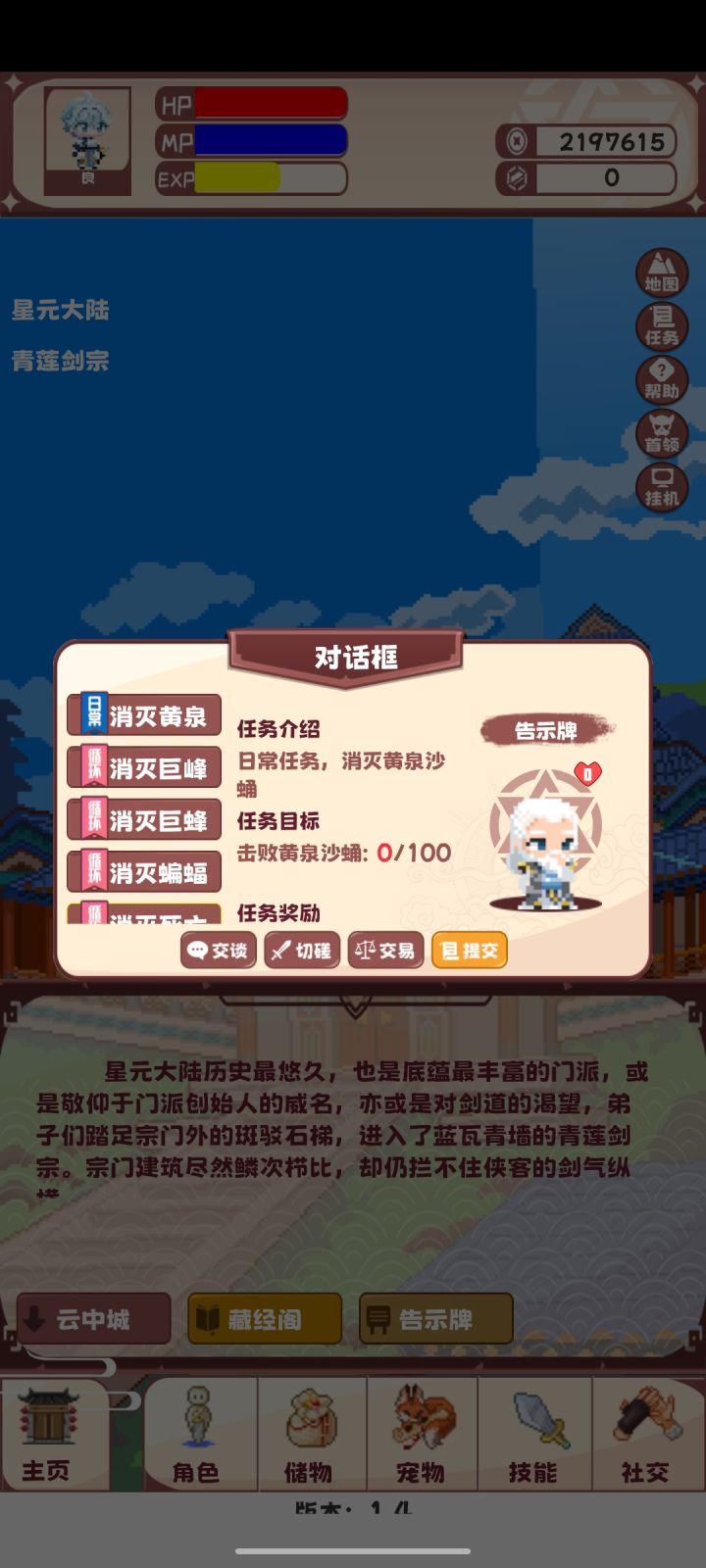Click the player avatar portrait top-left
This screenshot has height=1568, width=706.
[x=86, y=137]
